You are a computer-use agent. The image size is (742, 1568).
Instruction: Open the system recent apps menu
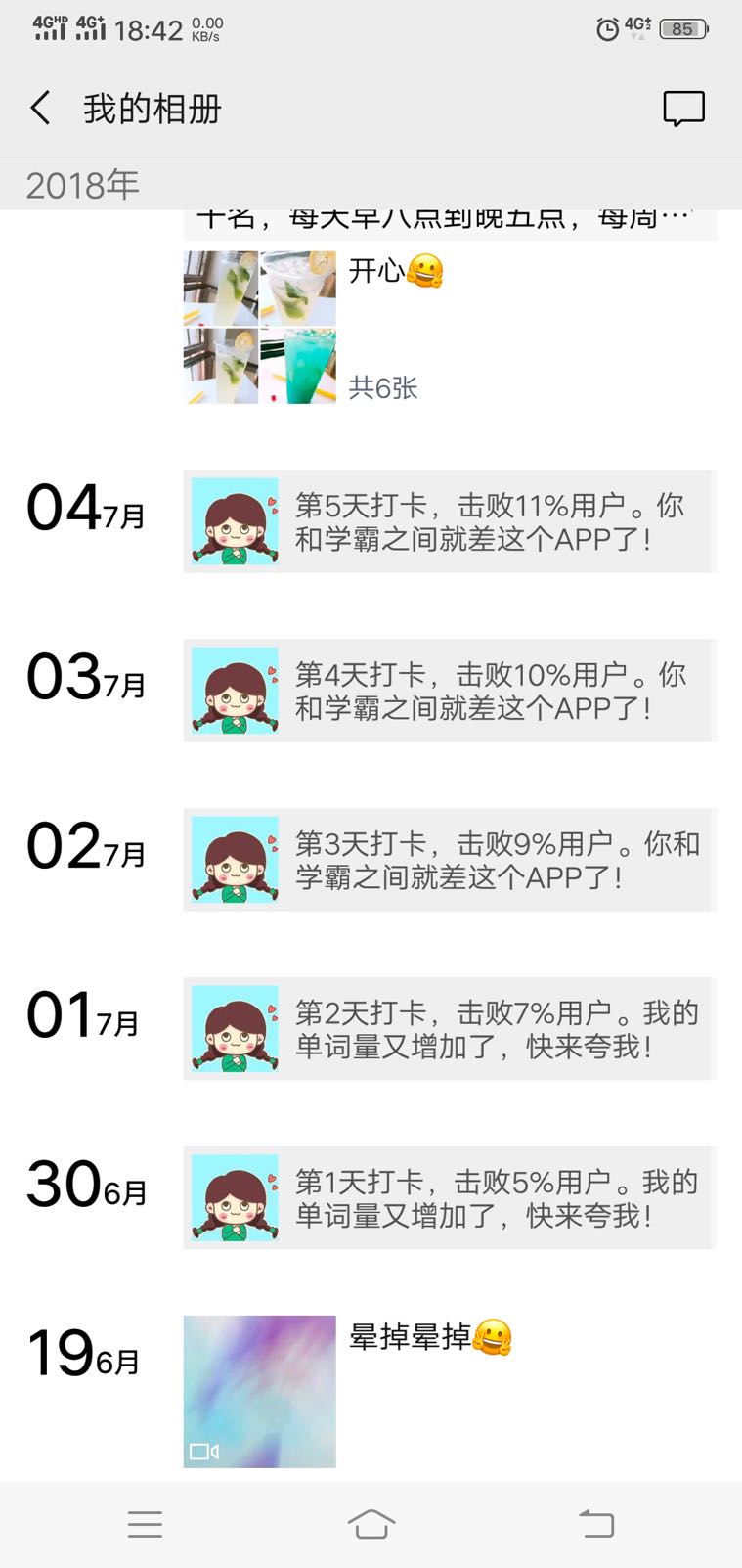click(x=145, y=1524)
